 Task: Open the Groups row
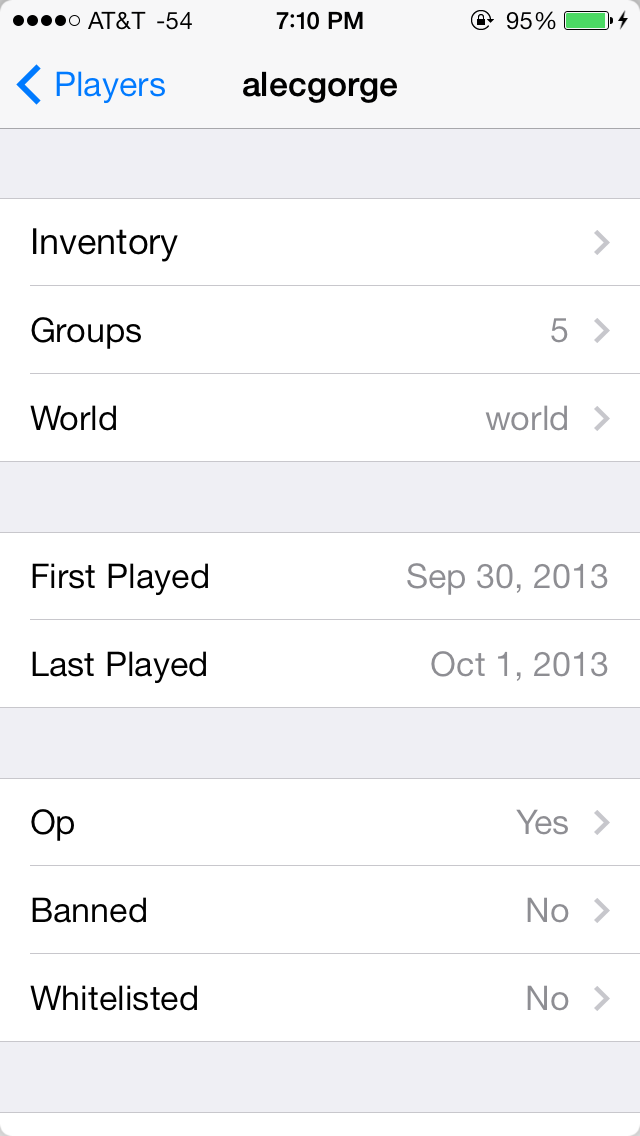(x=320, y=330)
